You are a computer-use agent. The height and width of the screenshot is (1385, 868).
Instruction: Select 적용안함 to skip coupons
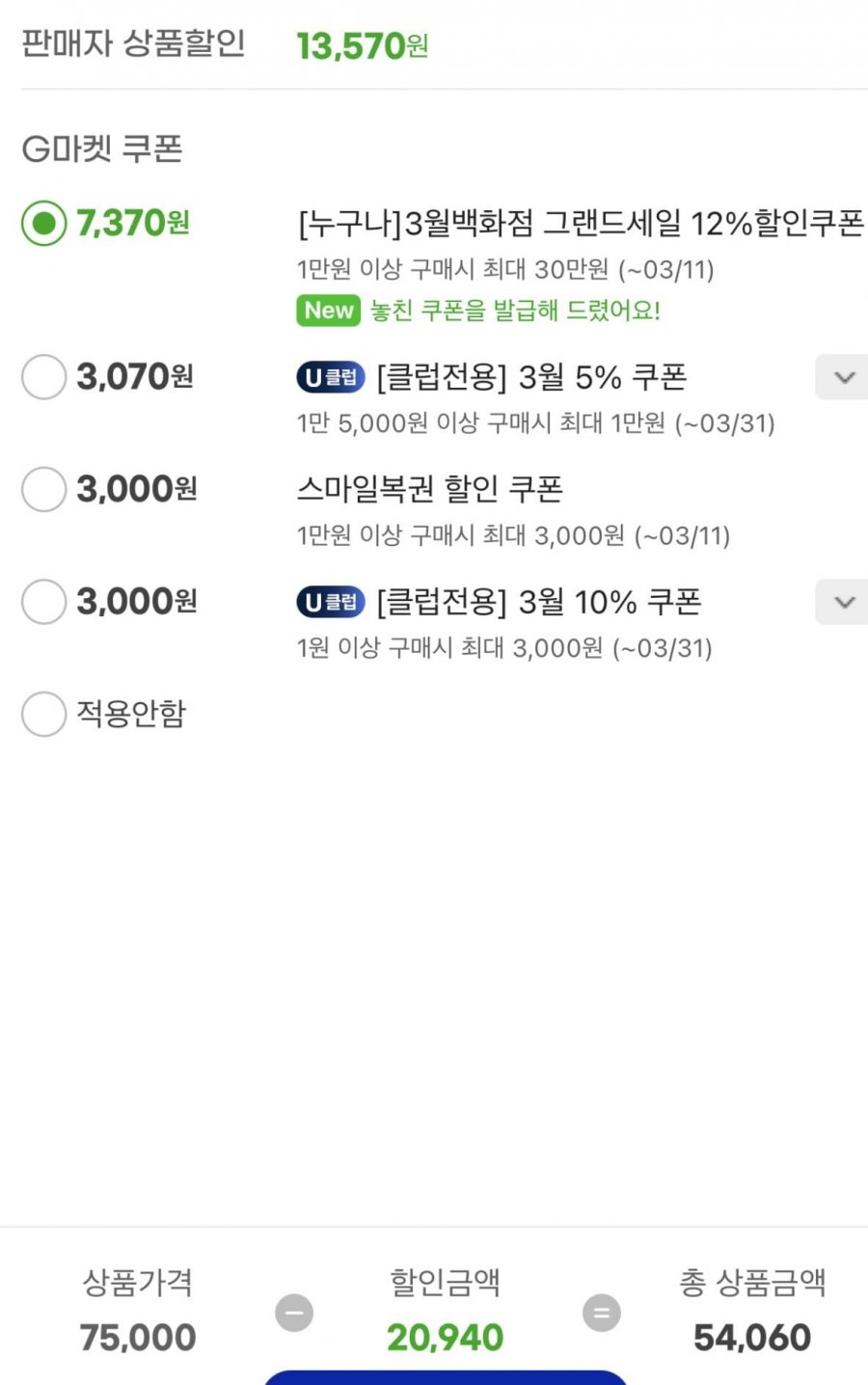(43, 714)
